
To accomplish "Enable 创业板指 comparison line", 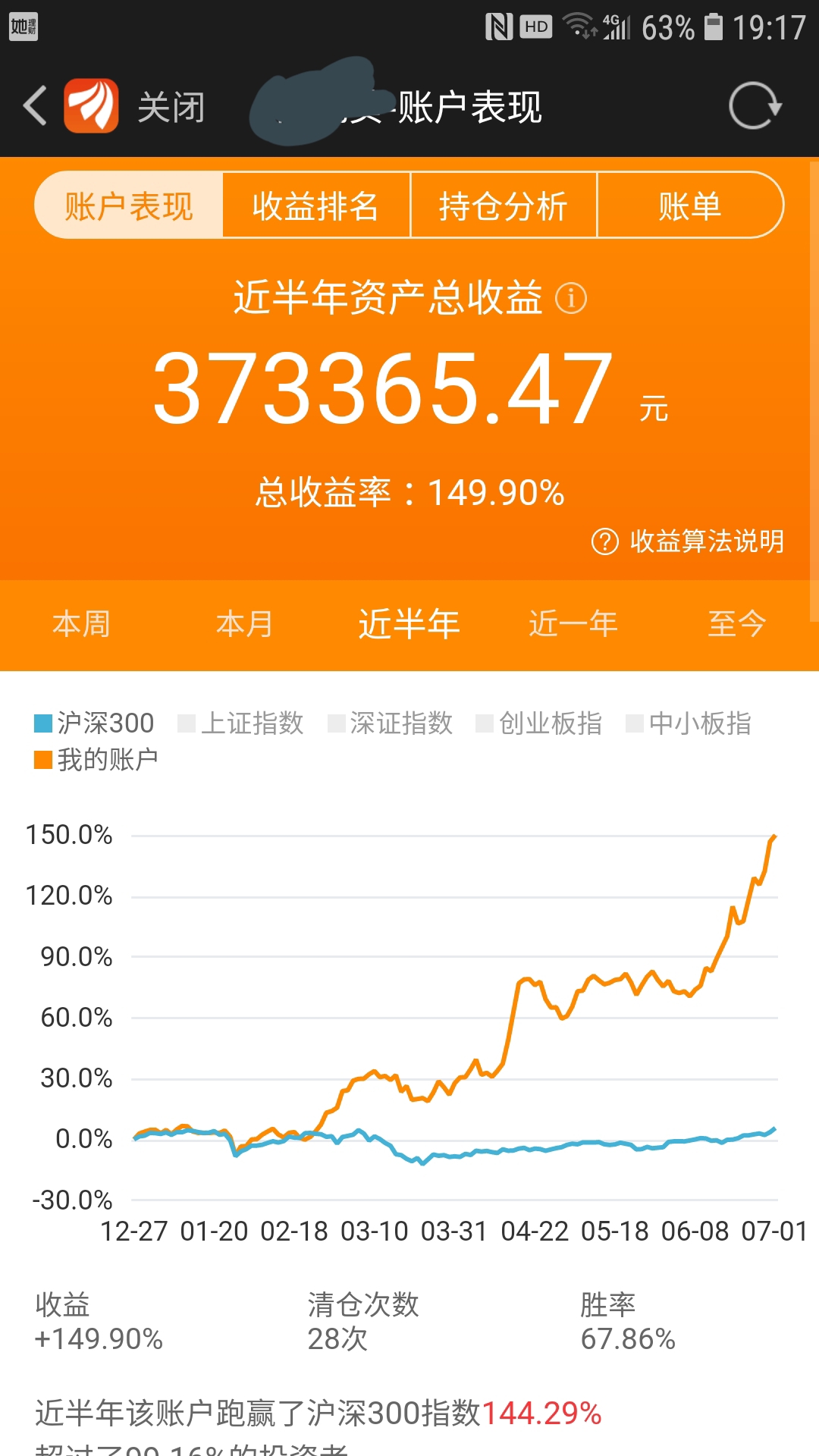I will point(539,723).
